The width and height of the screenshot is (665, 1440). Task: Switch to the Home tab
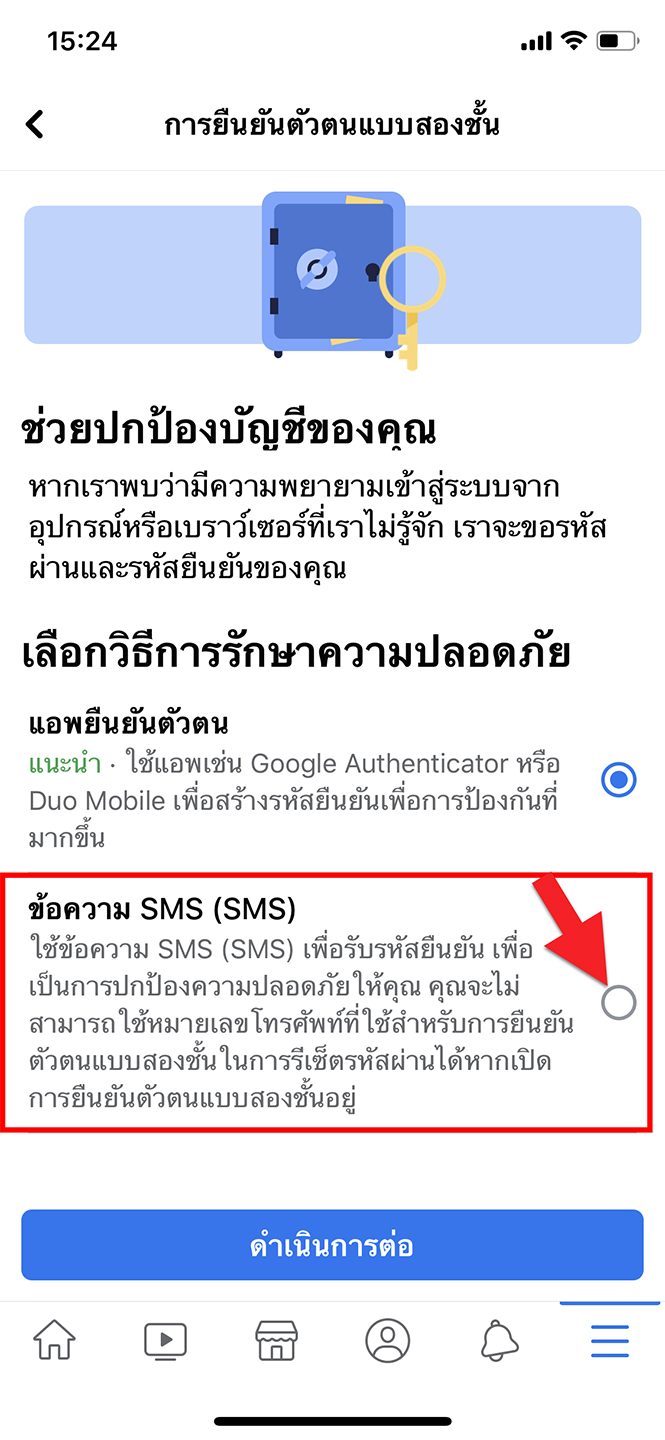point(55,1339)
